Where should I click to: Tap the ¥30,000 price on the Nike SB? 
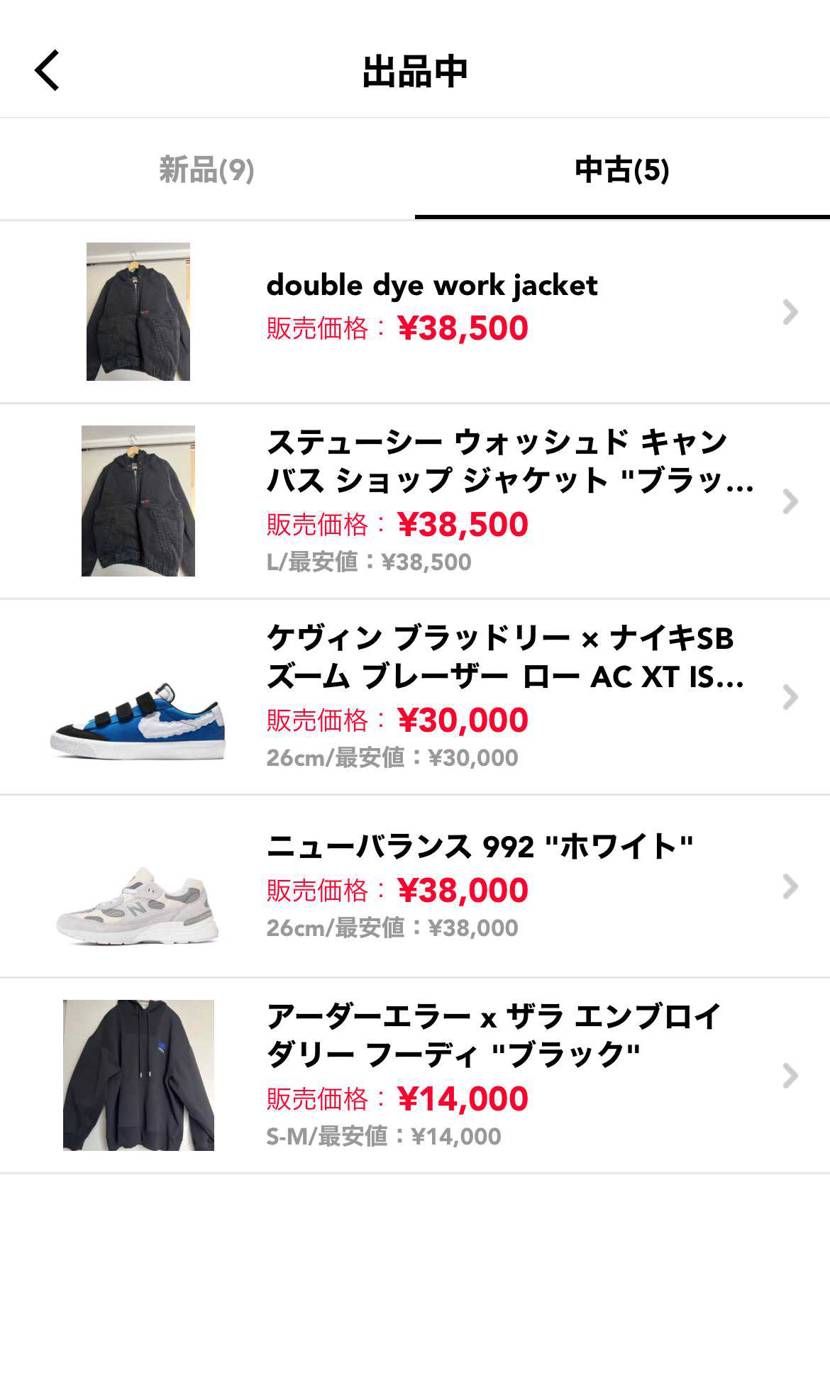coord(464,720)
